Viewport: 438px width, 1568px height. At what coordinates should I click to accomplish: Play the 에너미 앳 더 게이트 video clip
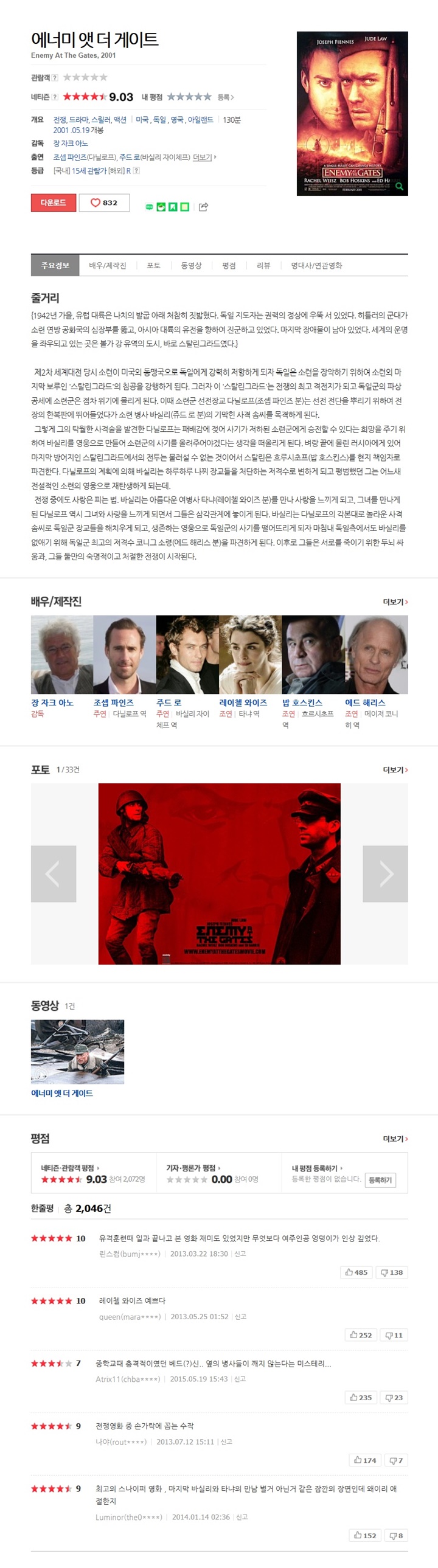click(x=77, y=1051)
